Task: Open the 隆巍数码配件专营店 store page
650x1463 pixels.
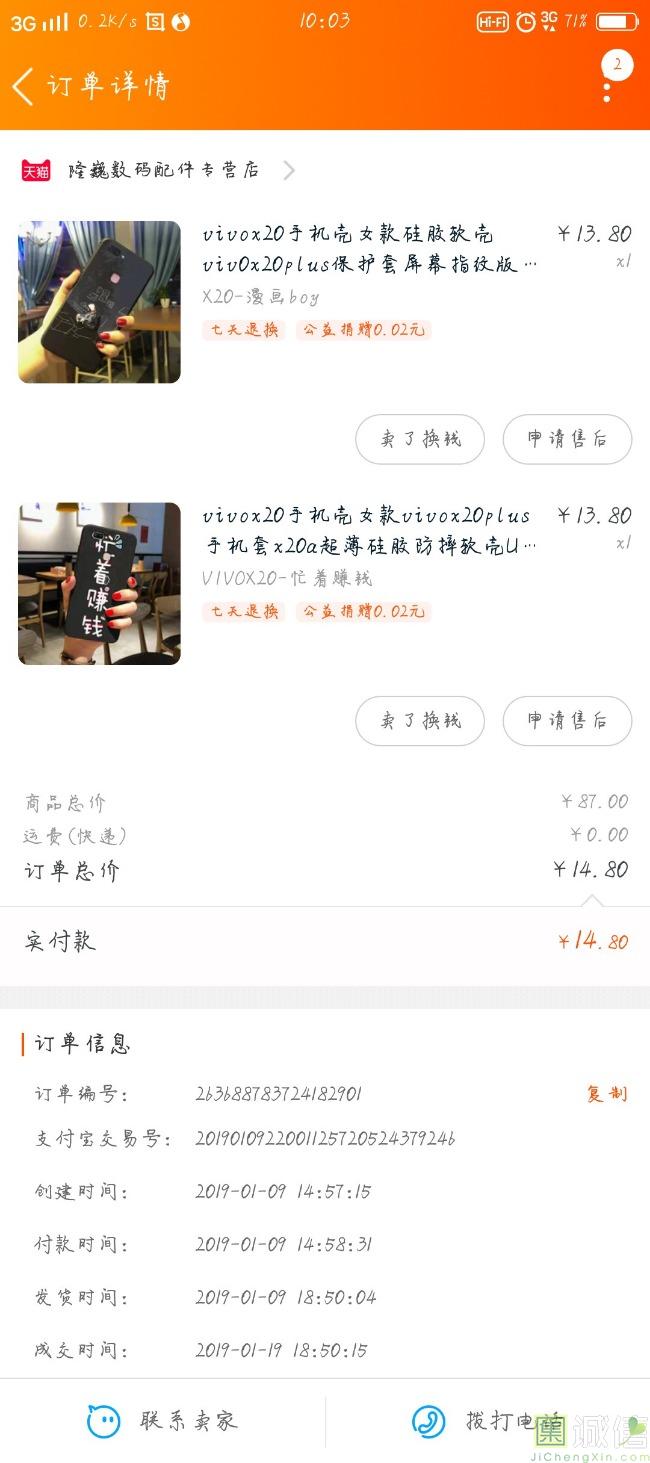Action: point(160,170)
